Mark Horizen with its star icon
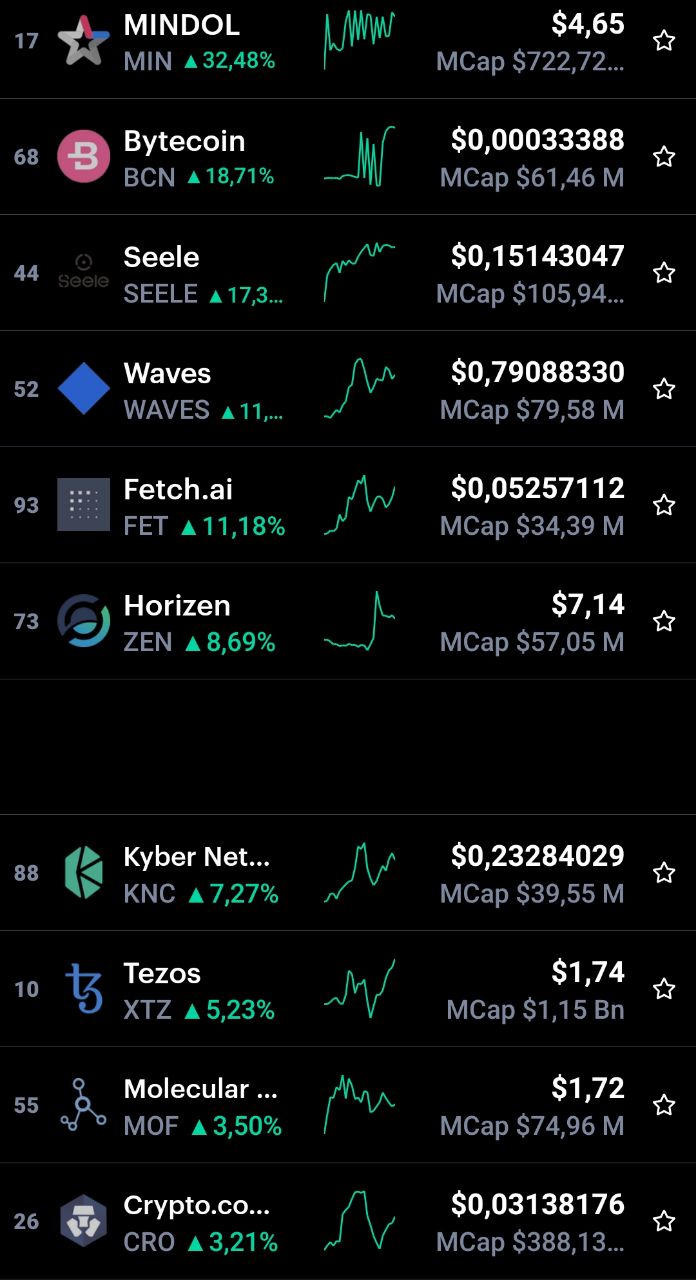 [664, 621]
